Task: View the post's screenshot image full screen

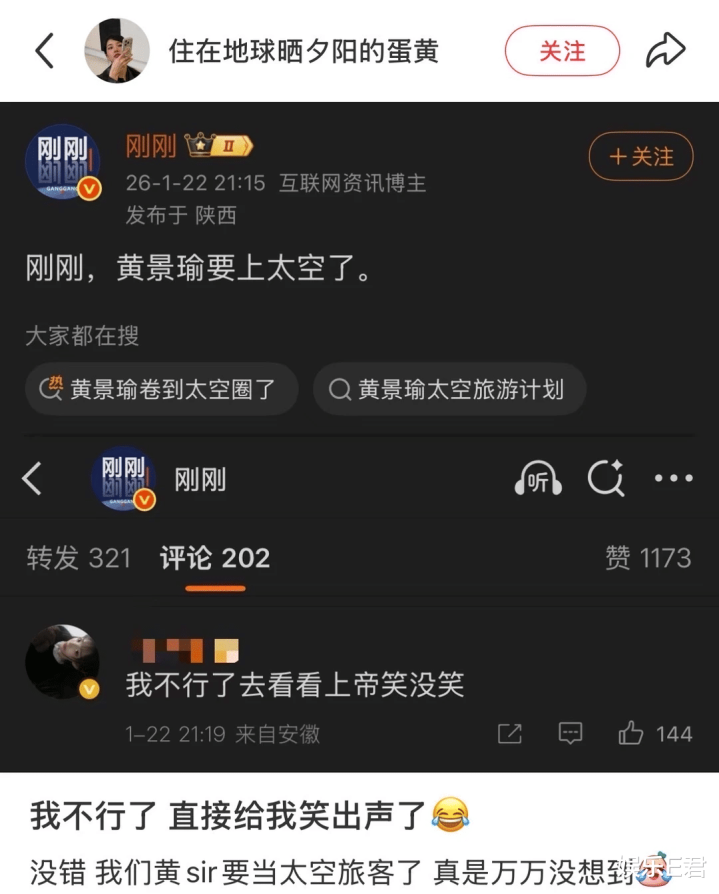Action: pos(359,435)
